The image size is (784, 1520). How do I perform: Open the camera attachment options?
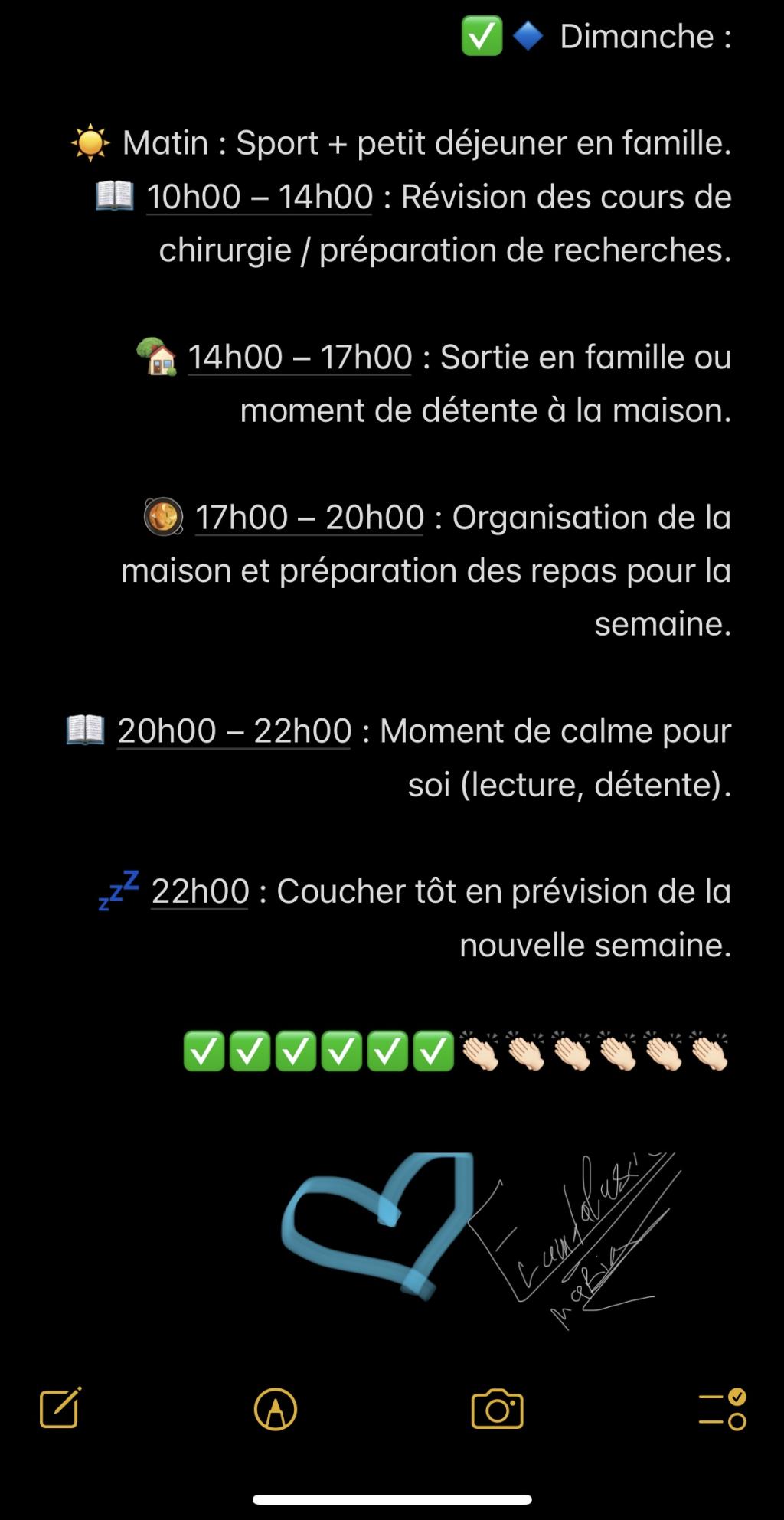(x=497, y=1409)
